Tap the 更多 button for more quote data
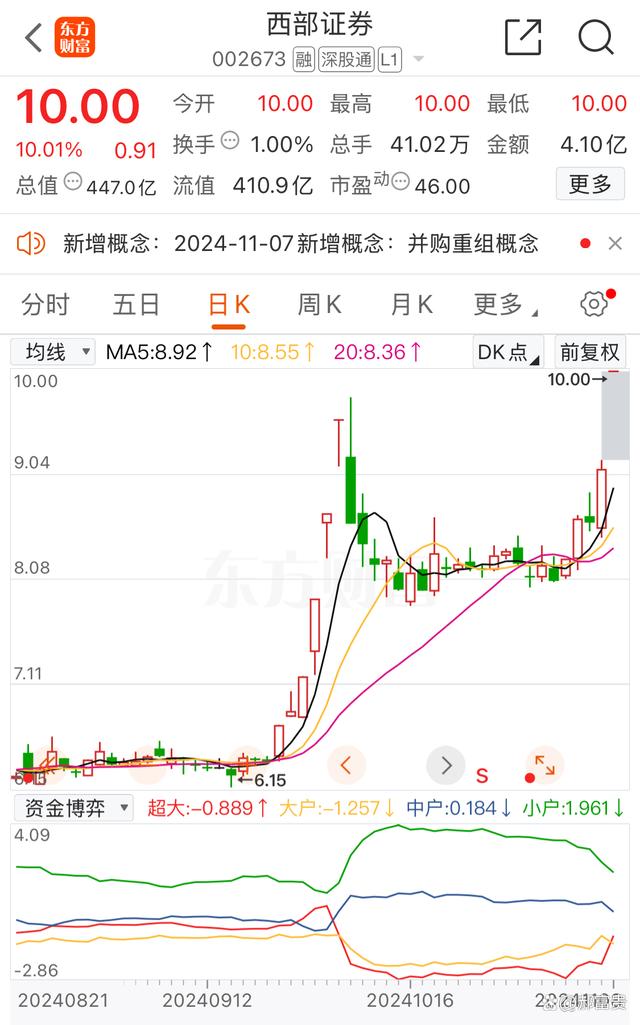640x1025 pixels. click(x=590, y=184)
